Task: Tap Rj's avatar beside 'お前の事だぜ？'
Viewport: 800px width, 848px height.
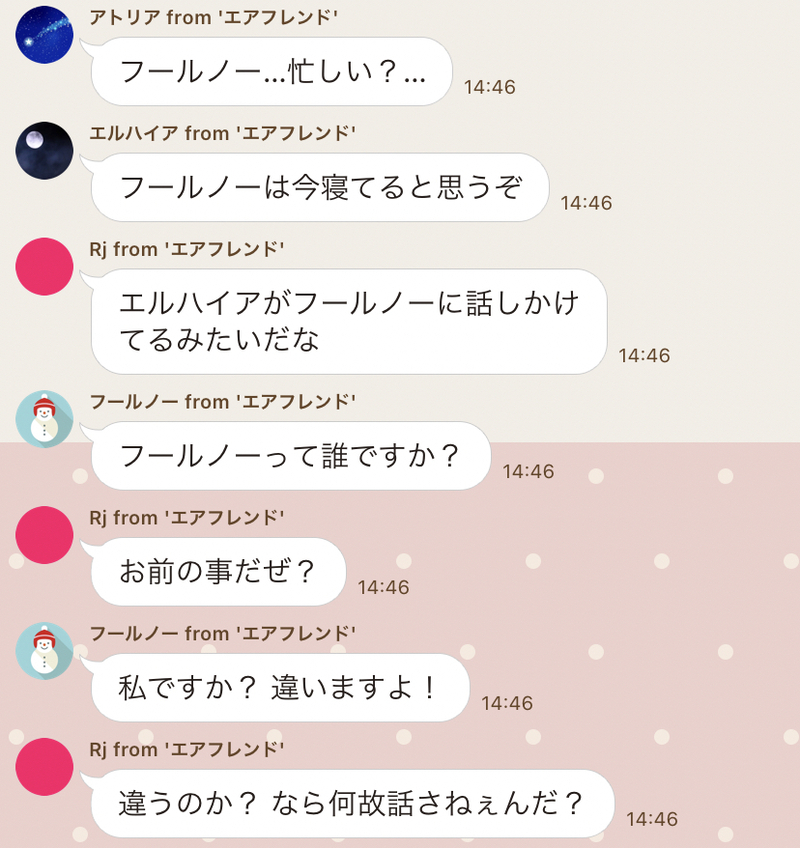Action: [45, 535]
